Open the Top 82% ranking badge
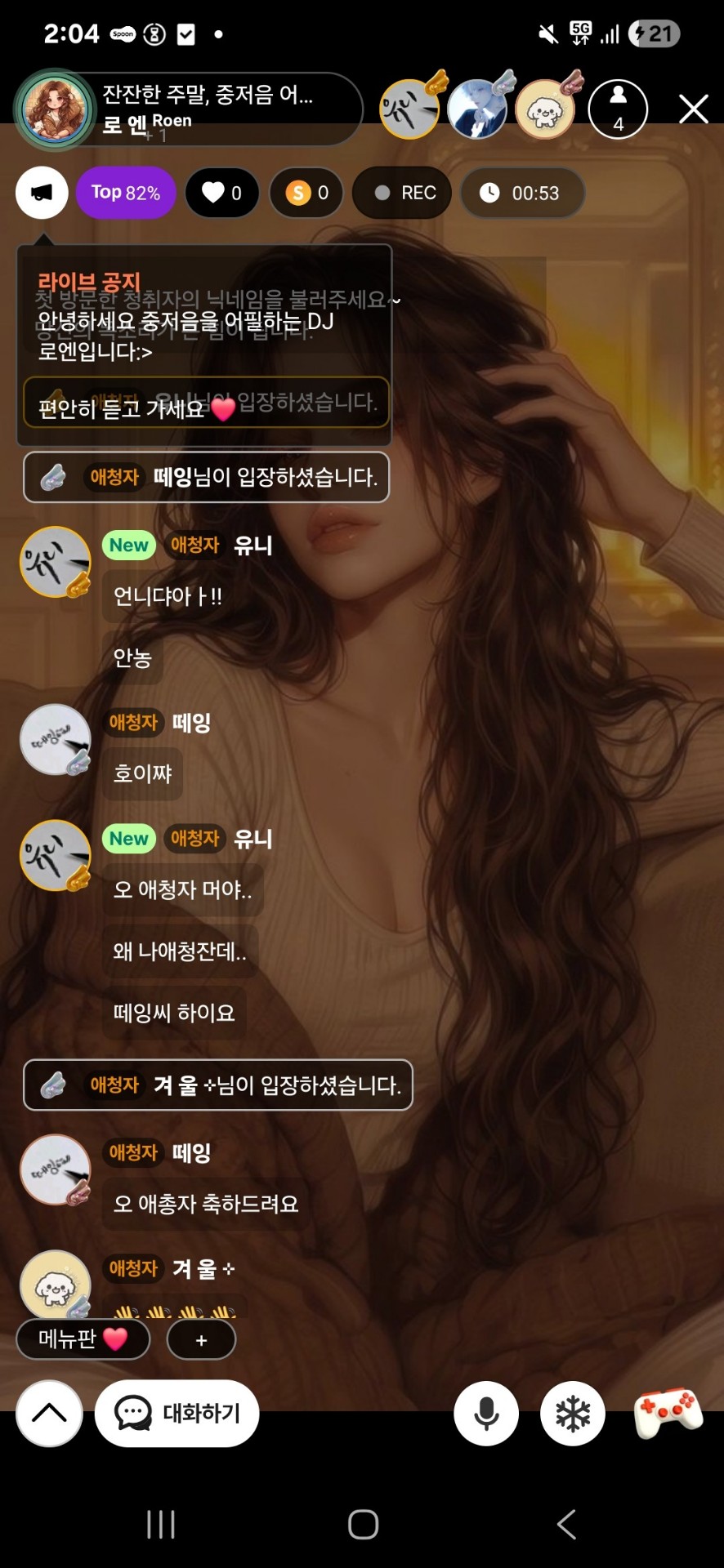Viewport: 724px width, 1568px height. tap(126, 192)
